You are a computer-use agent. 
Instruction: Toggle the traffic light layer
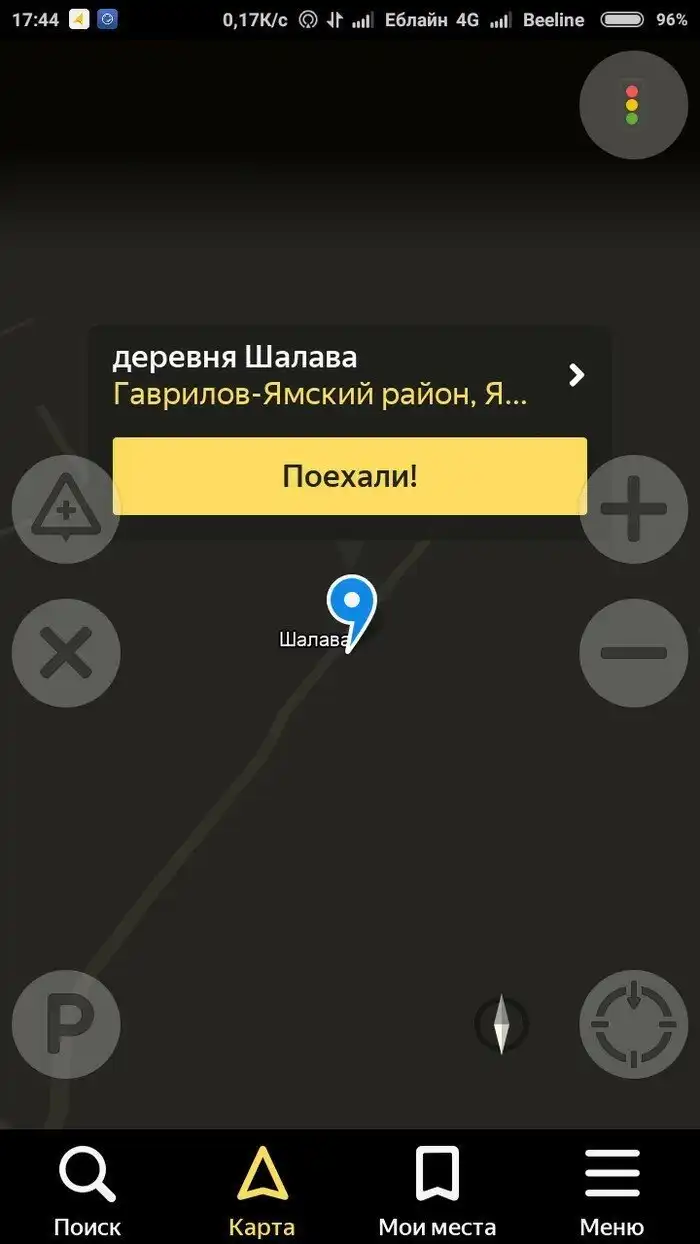click(633, 105)
